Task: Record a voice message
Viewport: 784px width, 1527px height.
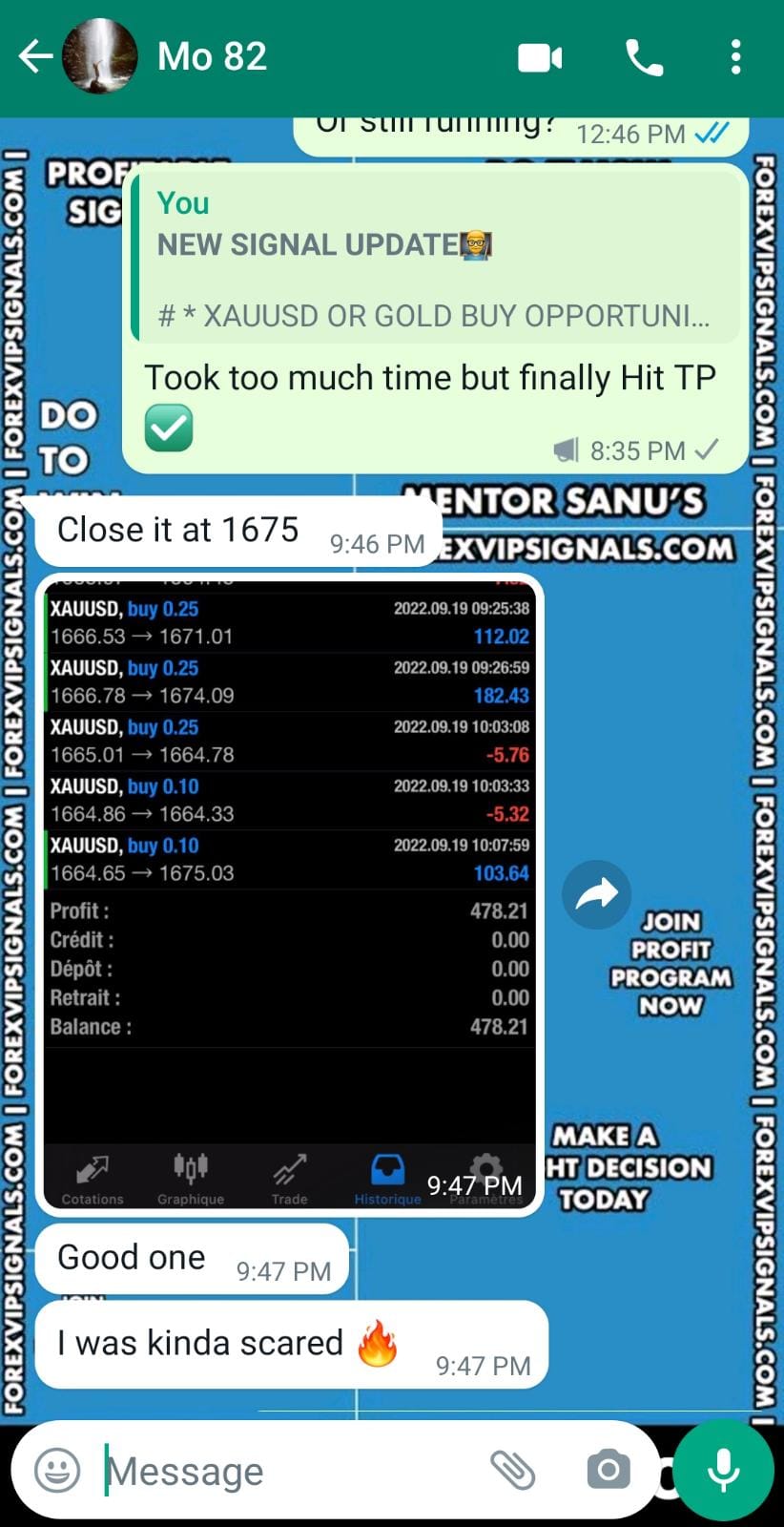Action: coord(723,1470)
